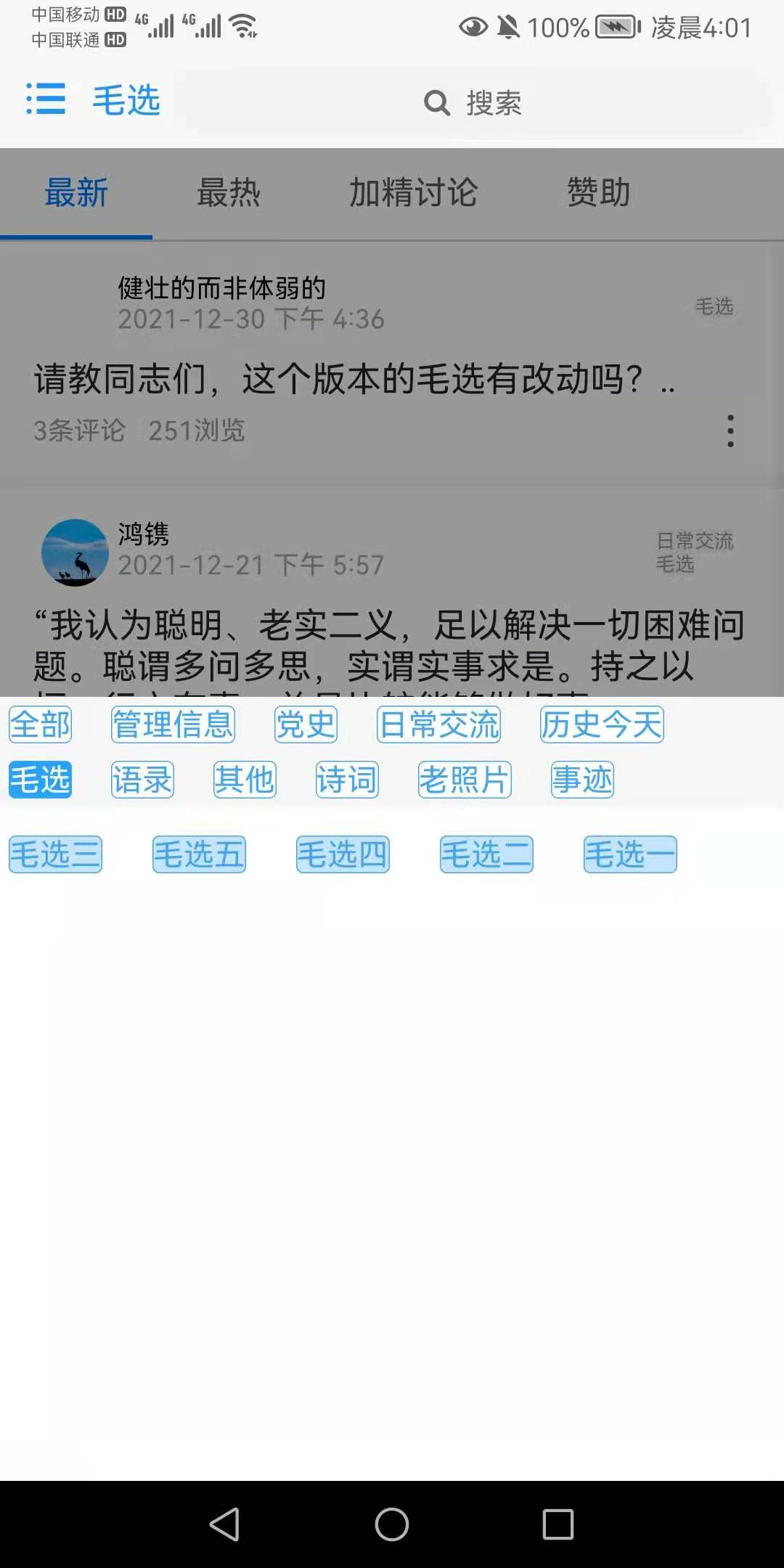
Task: Filter by the 毛选三 subcategory
Action: (55, 854)
